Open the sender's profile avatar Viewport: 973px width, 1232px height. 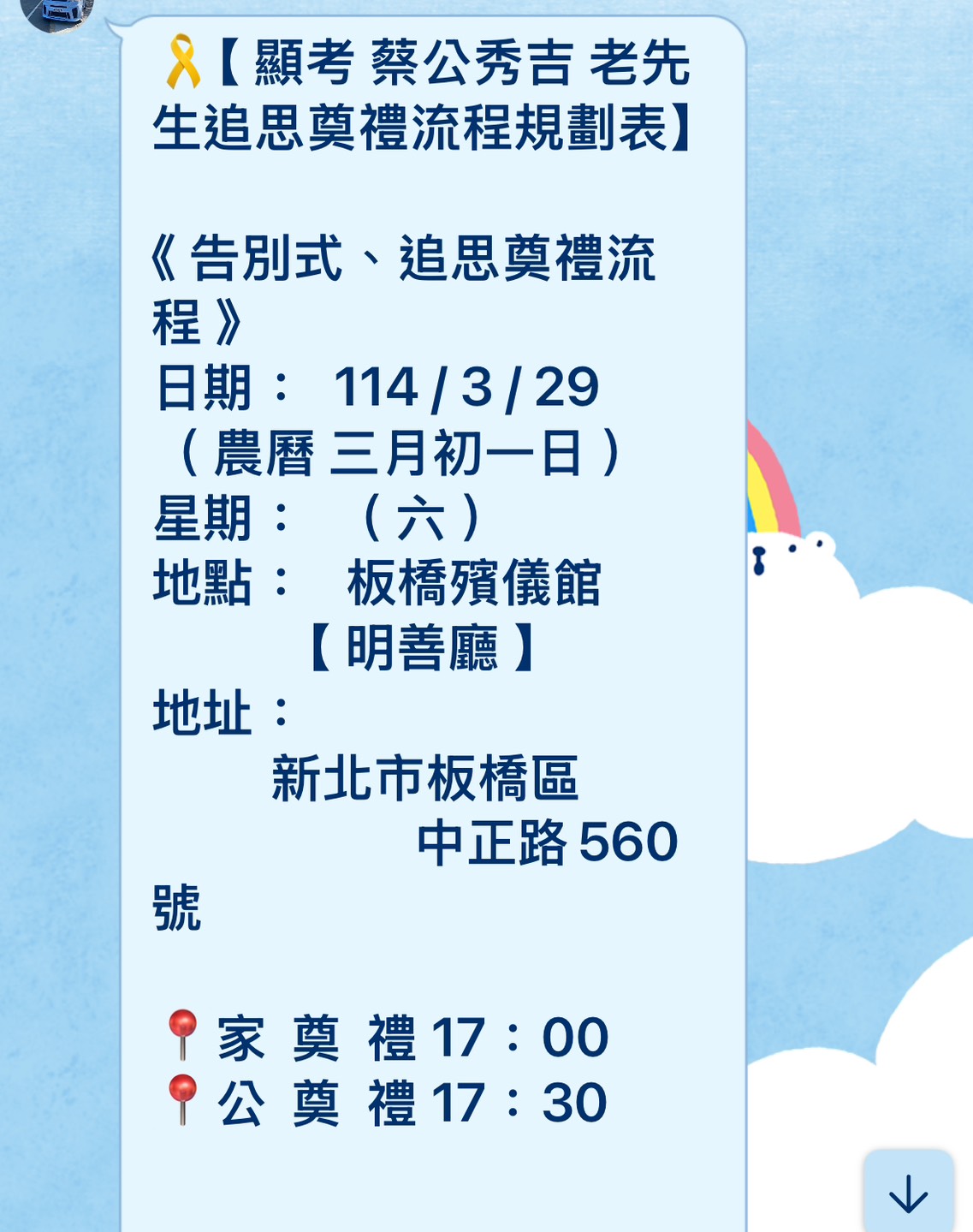(56, 10)
